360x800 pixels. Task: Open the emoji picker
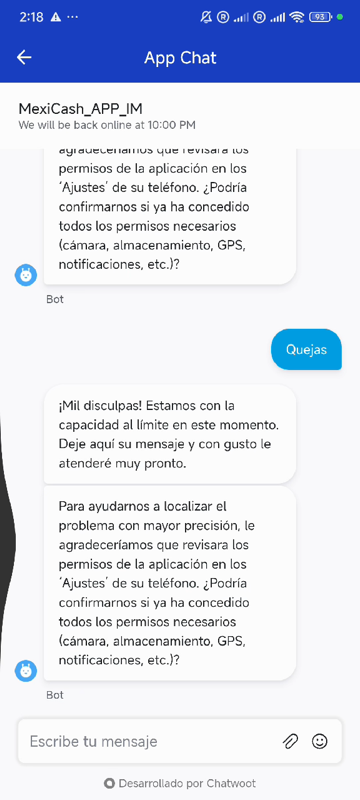coord(320,741)
